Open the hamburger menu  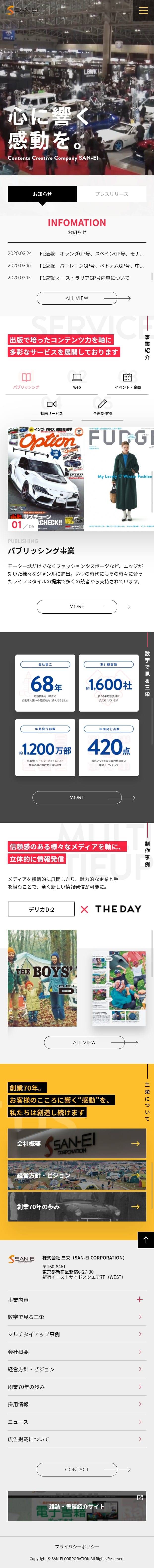[143, 10]
